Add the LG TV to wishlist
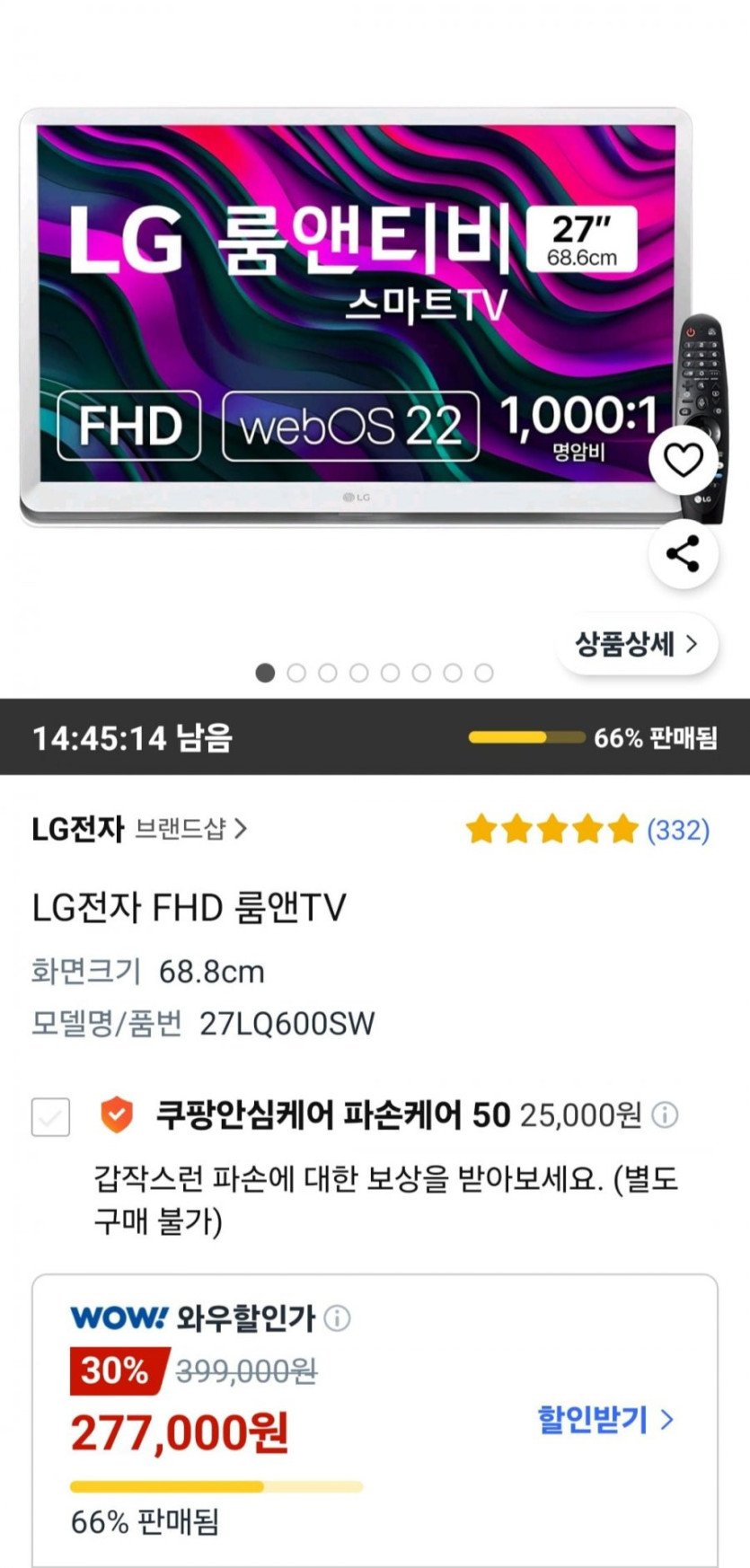 (x=683, y=461)
